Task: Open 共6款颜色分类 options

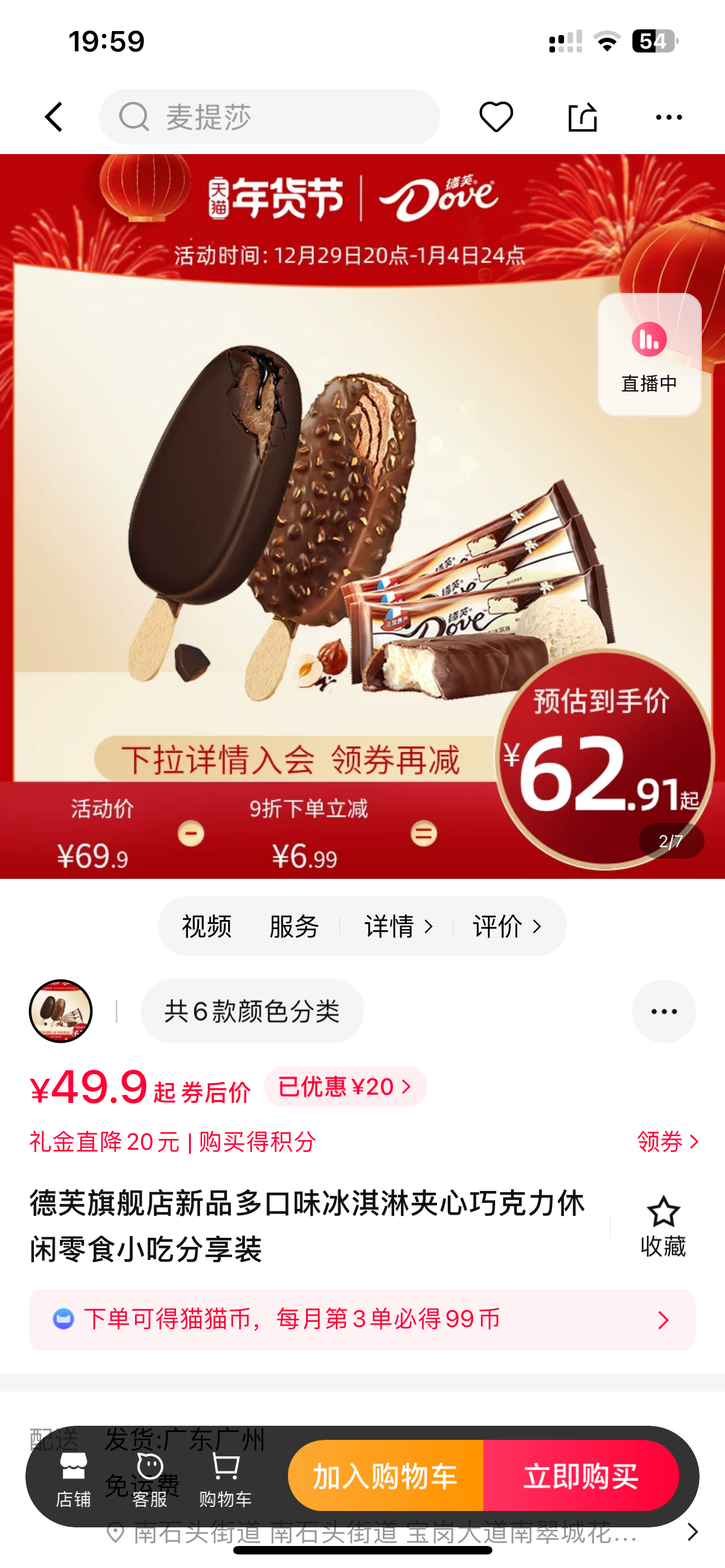Action: coord(252,1011)
